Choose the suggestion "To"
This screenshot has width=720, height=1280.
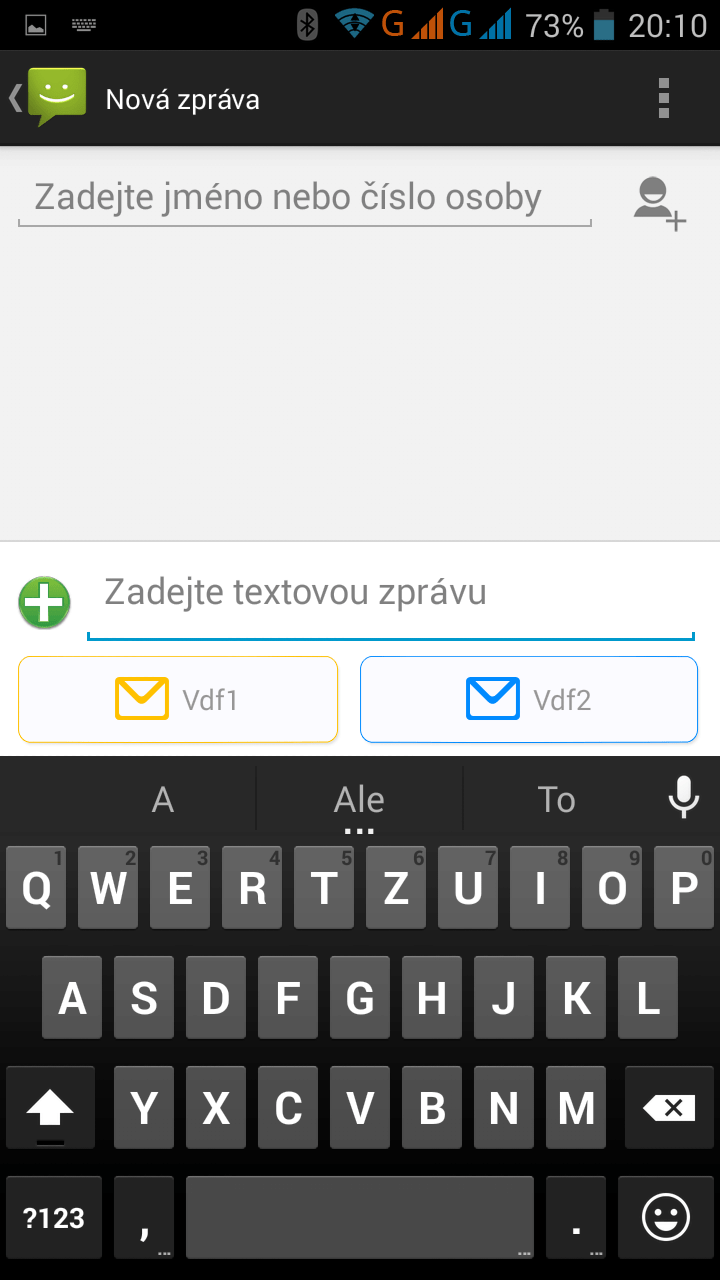(x=556, y=800)
